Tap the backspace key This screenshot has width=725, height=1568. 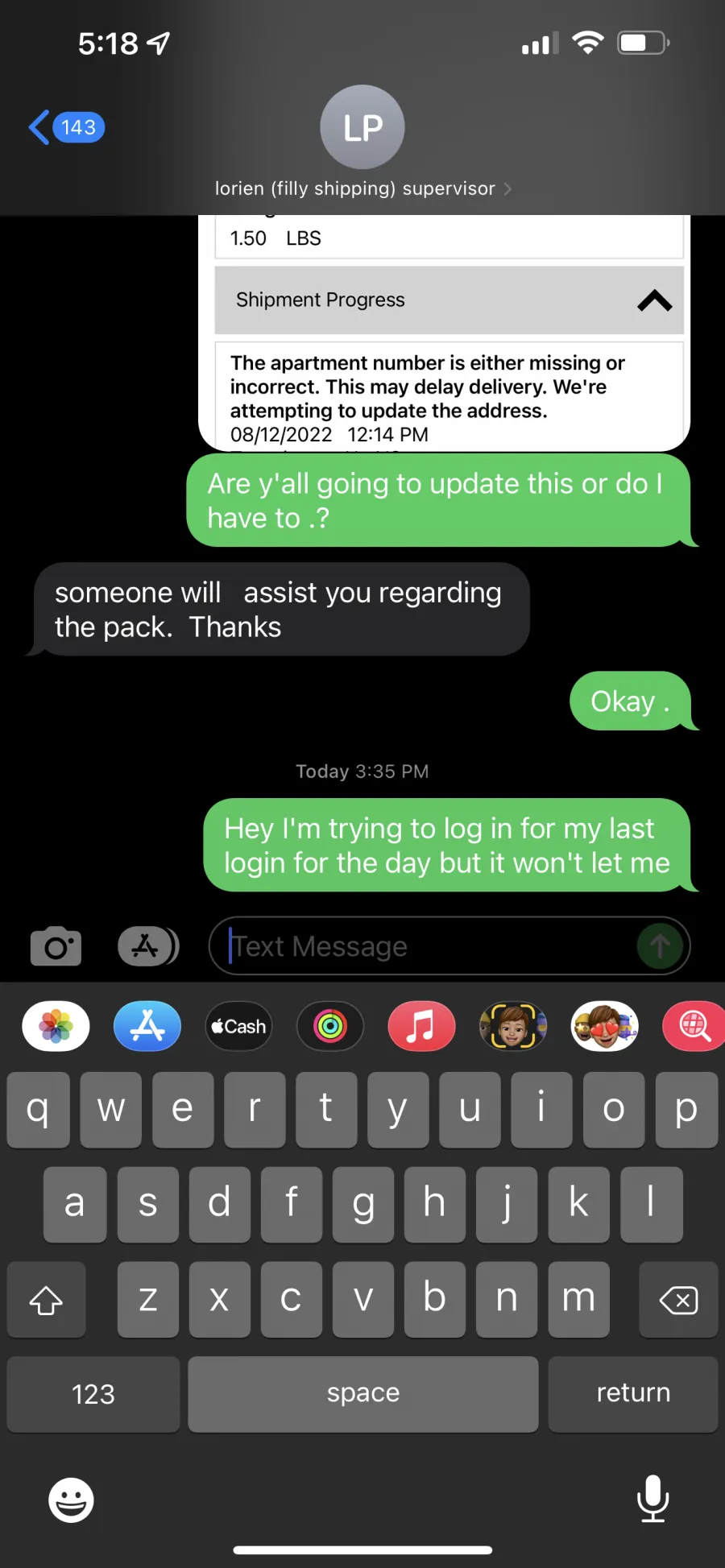pyautogui.click(x=678, y=1300)
